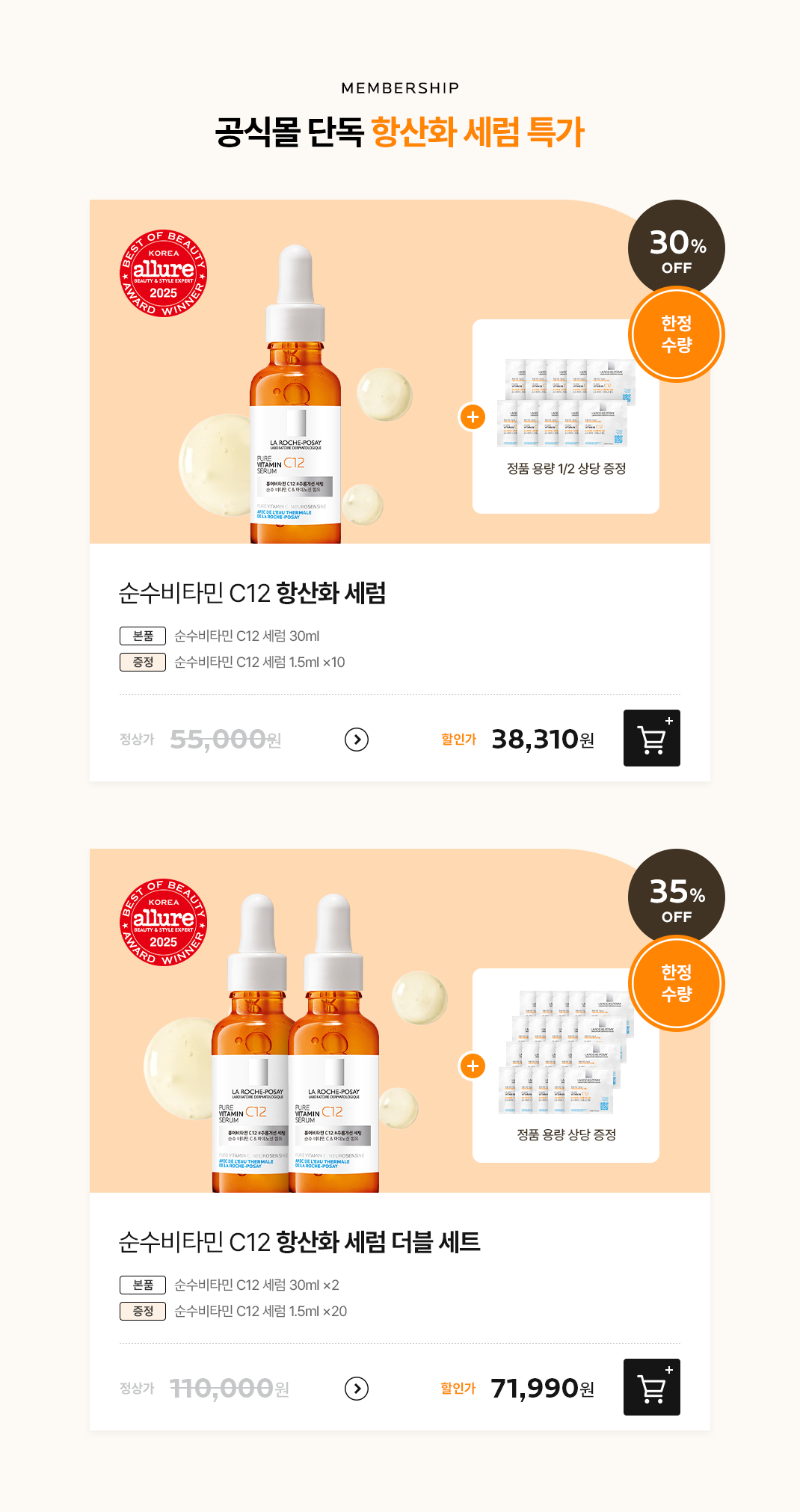Add the 순수비타민 C12 항산화 세럼 to cart
Image resolution: width=800 pixels, height=1512 pixels.
(x=651, y=738)
